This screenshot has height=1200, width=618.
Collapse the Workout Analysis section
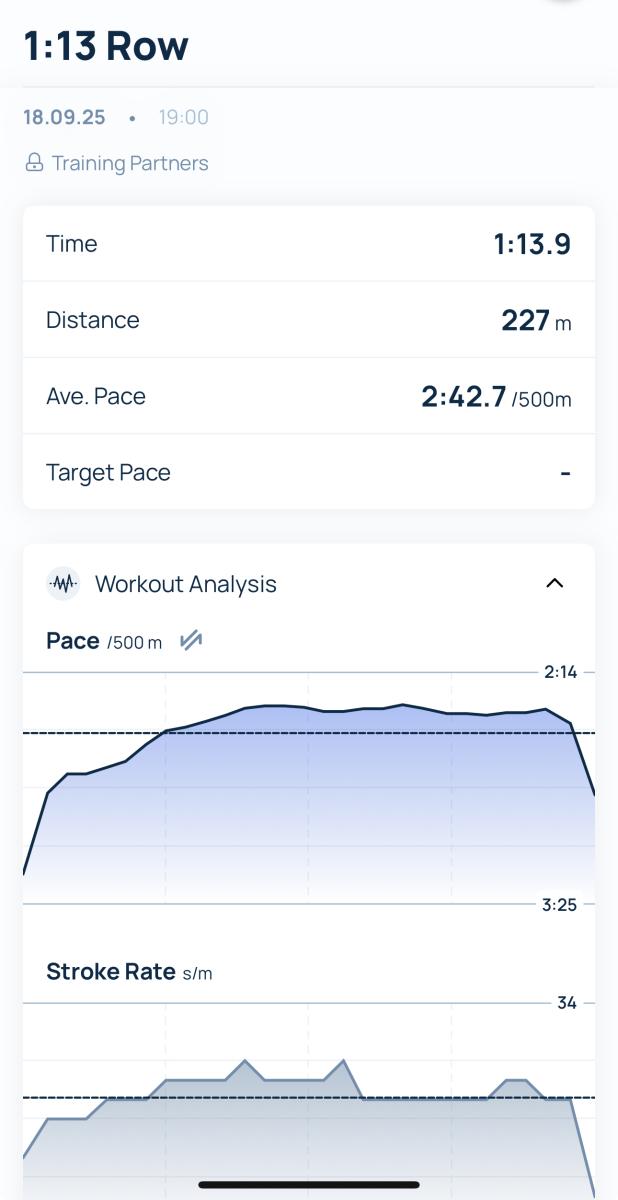click(554, 583)
